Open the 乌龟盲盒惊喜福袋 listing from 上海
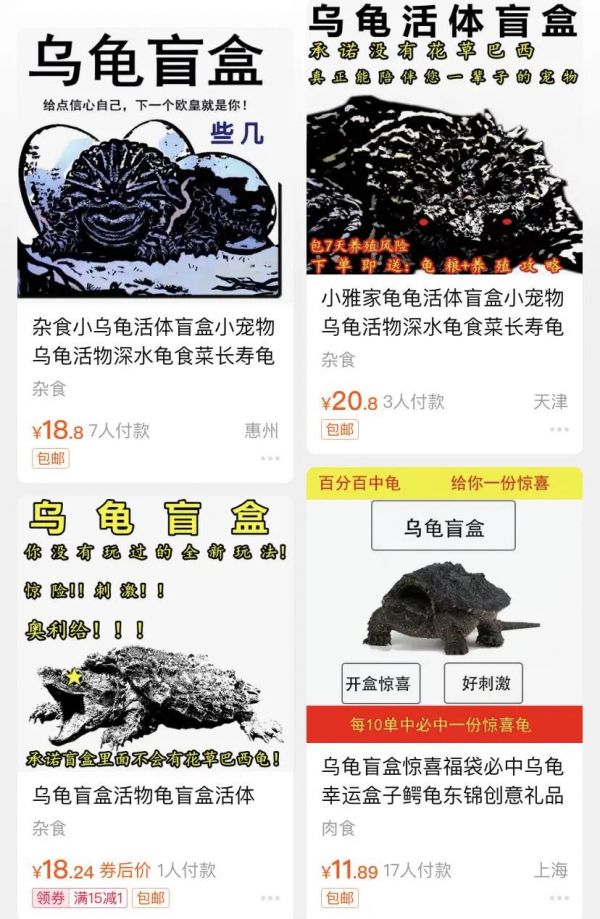Viewport: 600px width, 919px height. pos(442,781)
